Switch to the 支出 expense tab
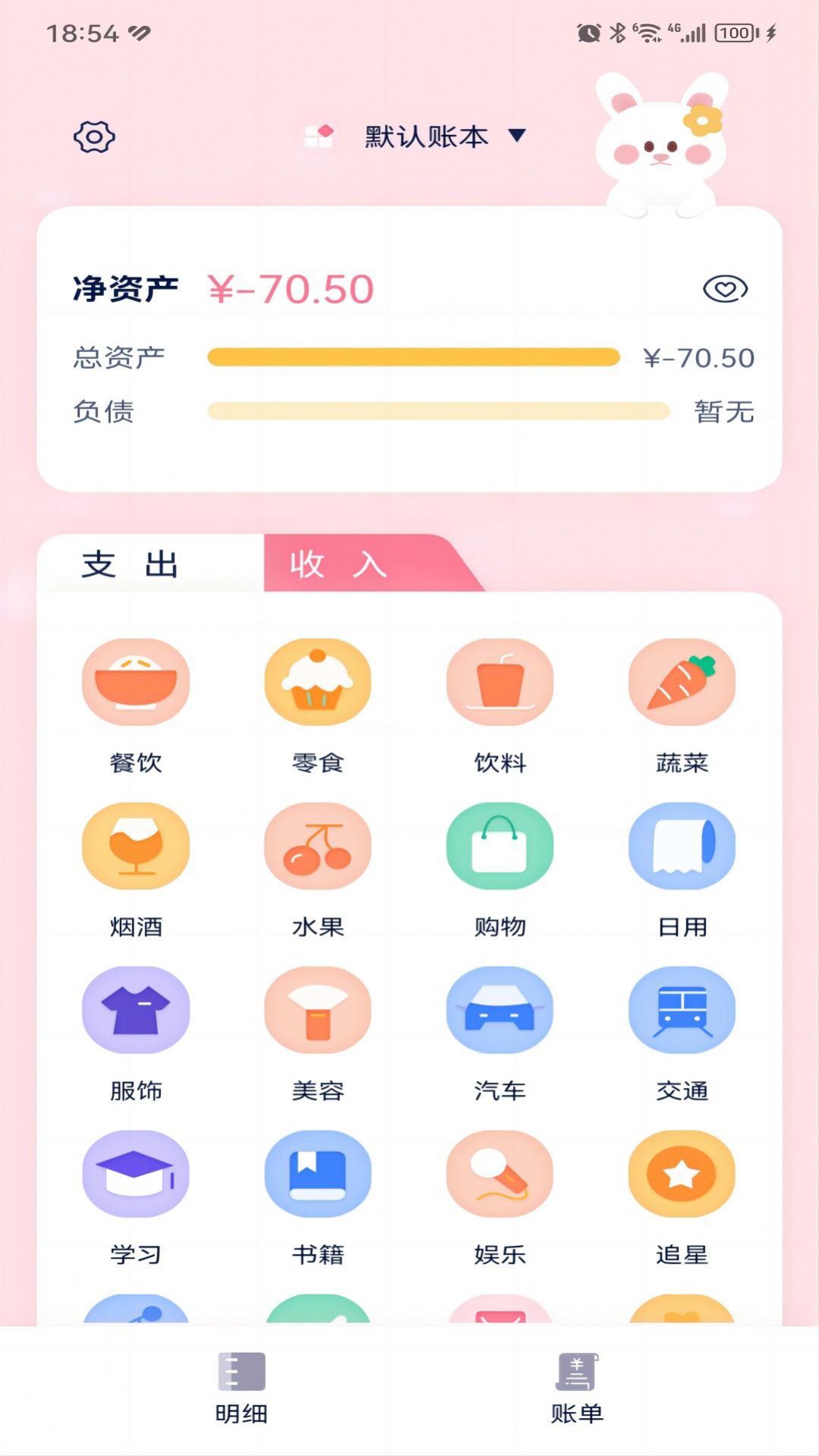 130,564
